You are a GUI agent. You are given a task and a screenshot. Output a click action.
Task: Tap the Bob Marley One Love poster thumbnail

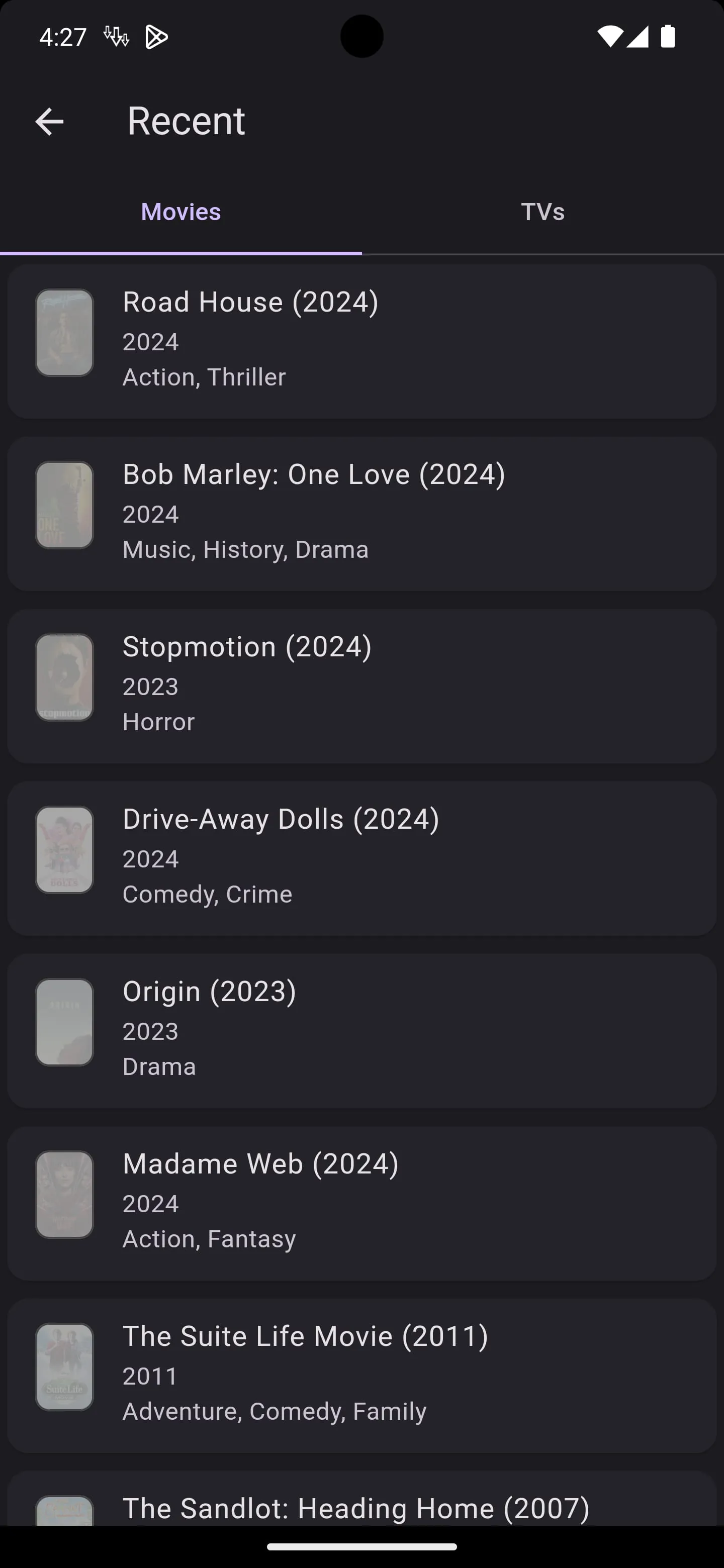click(x=64, y=505)
